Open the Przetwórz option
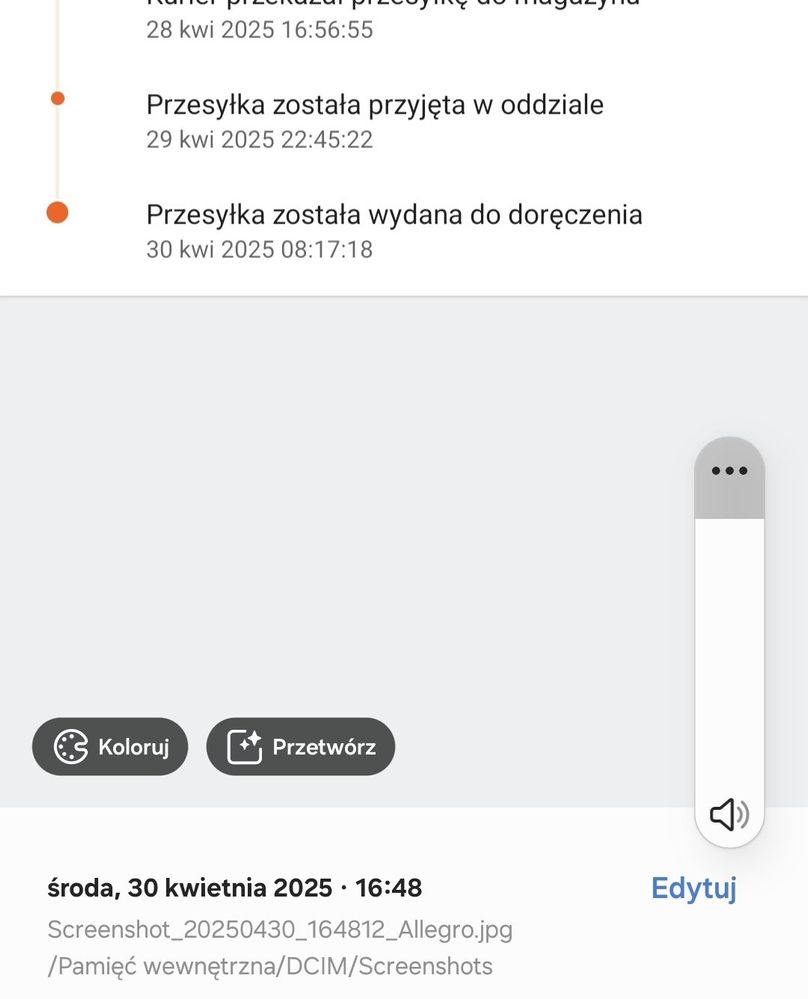 coord(300,747)
